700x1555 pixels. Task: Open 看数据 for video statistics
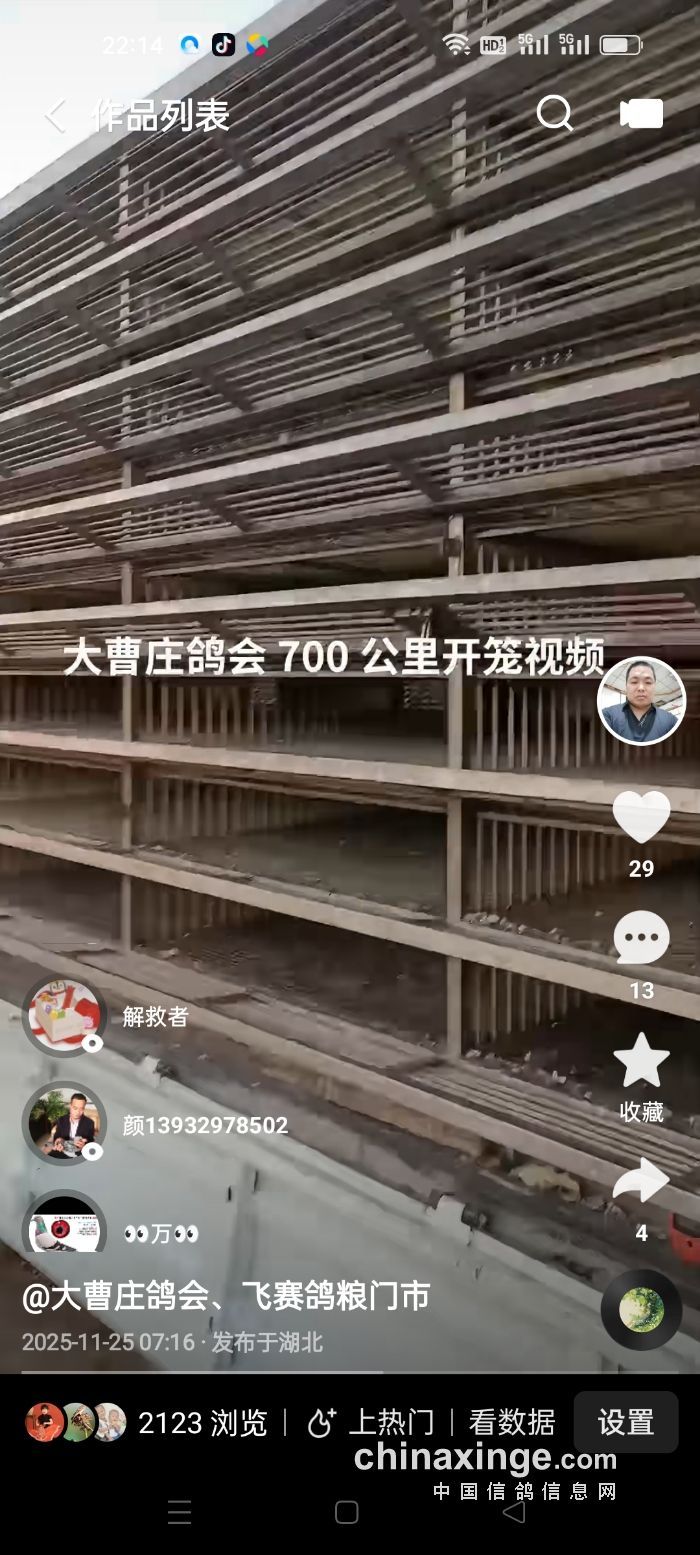pyautogui.click(x=511, y=1422)
